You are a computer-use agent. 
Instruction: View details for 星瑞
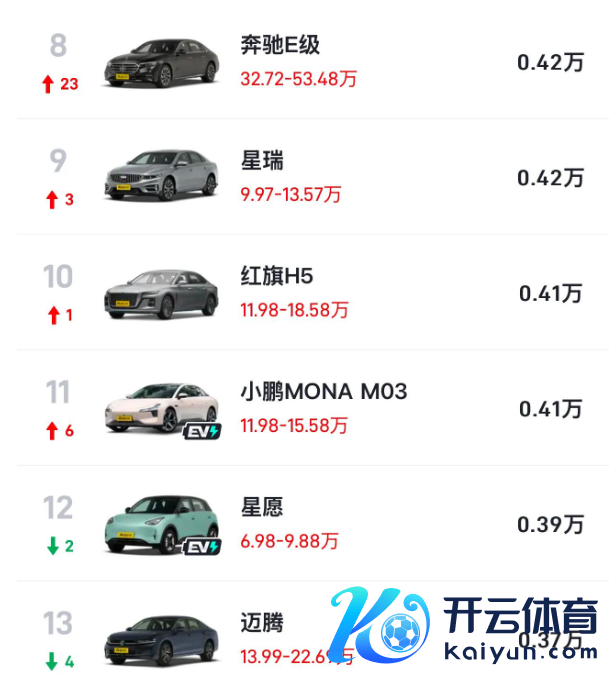pyautogui.click(x=263, y=161)
